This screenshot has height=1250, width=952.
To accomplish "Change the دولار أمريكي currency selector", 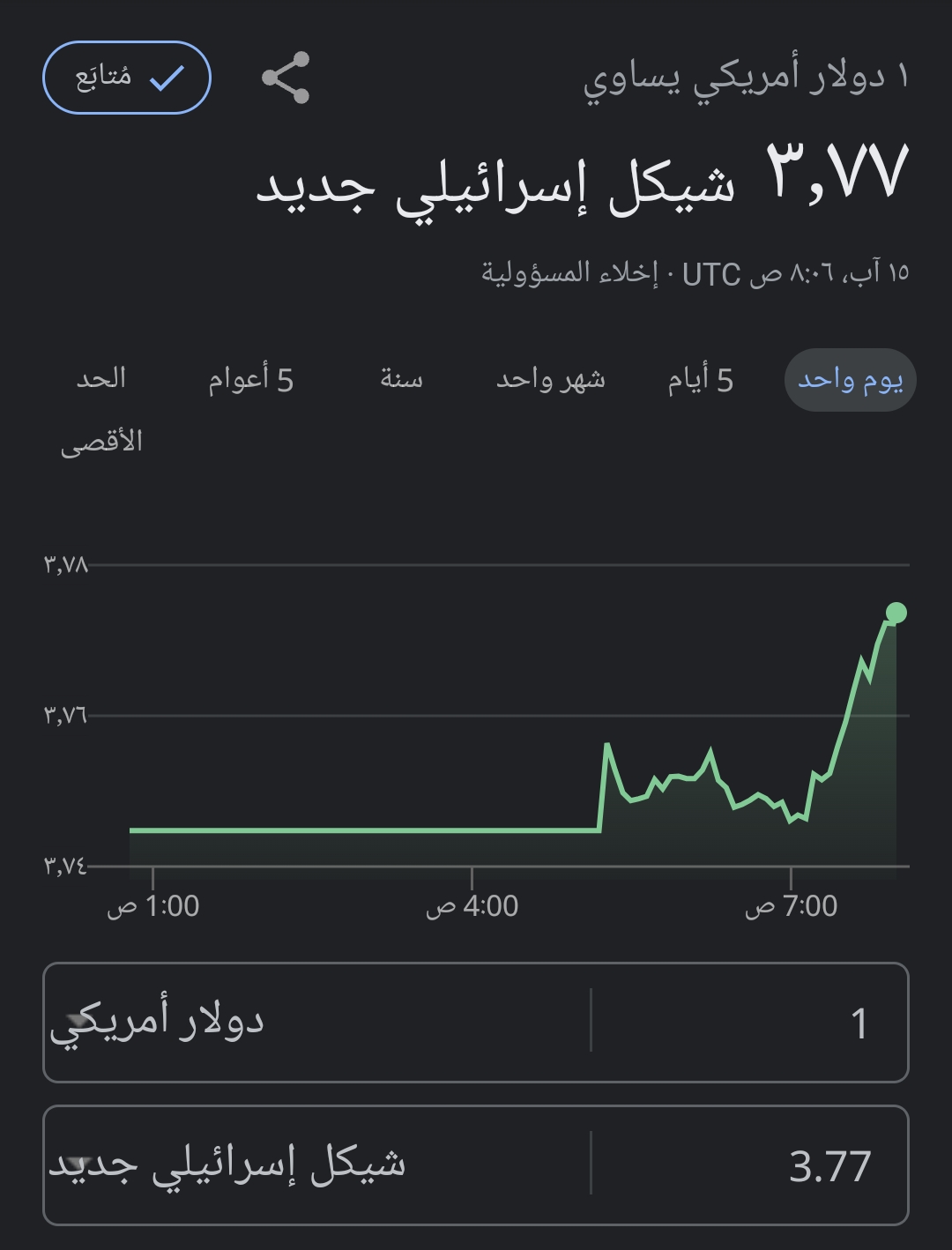I will click(317, 1023).
